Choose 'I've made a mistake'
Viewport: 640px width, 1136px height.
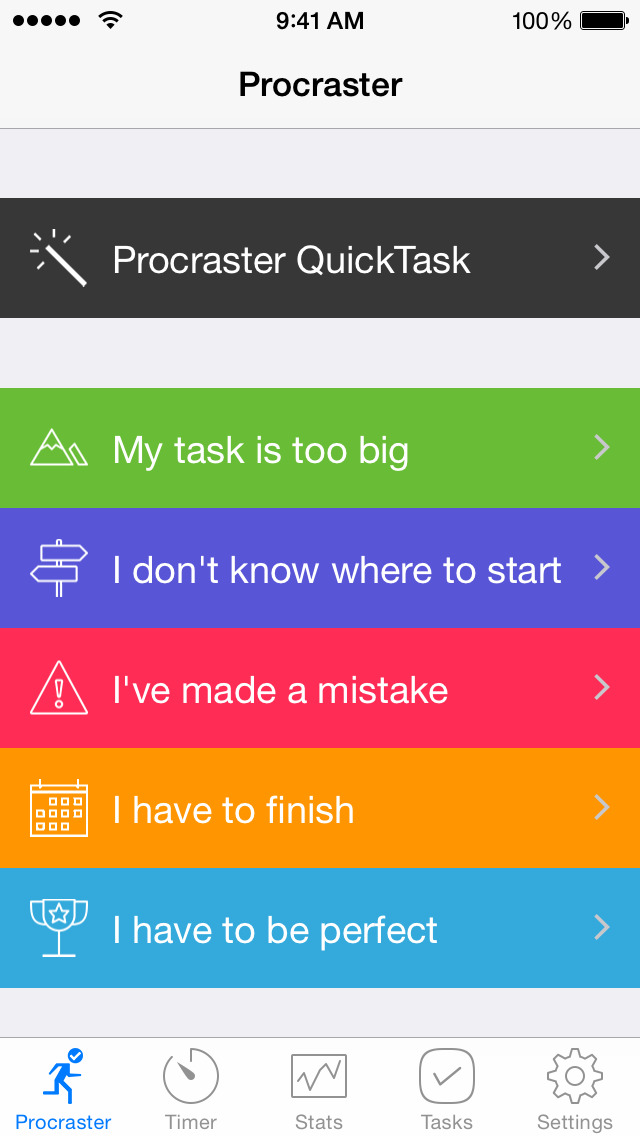click(x=320, y=688)
